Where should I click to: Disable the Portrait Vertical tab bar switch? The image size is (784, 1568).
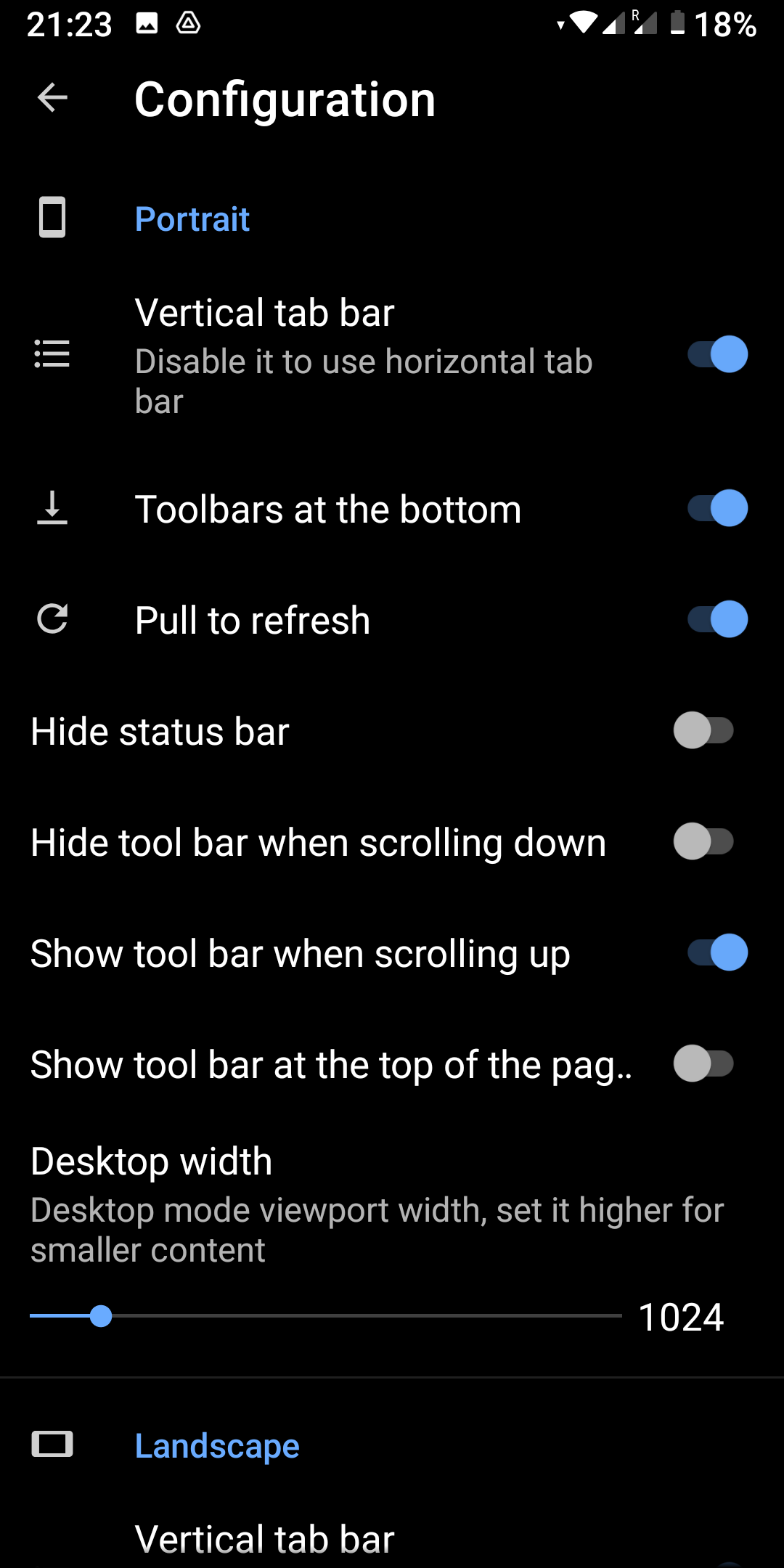717,355
